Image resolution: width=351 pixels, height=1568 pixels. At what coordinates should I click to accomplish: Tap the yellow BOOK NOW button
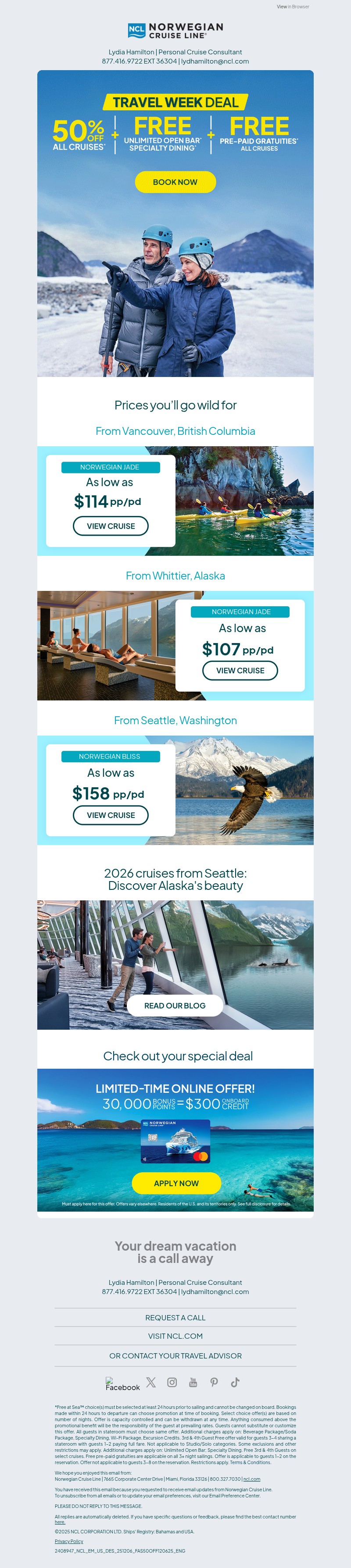point(175,182)
